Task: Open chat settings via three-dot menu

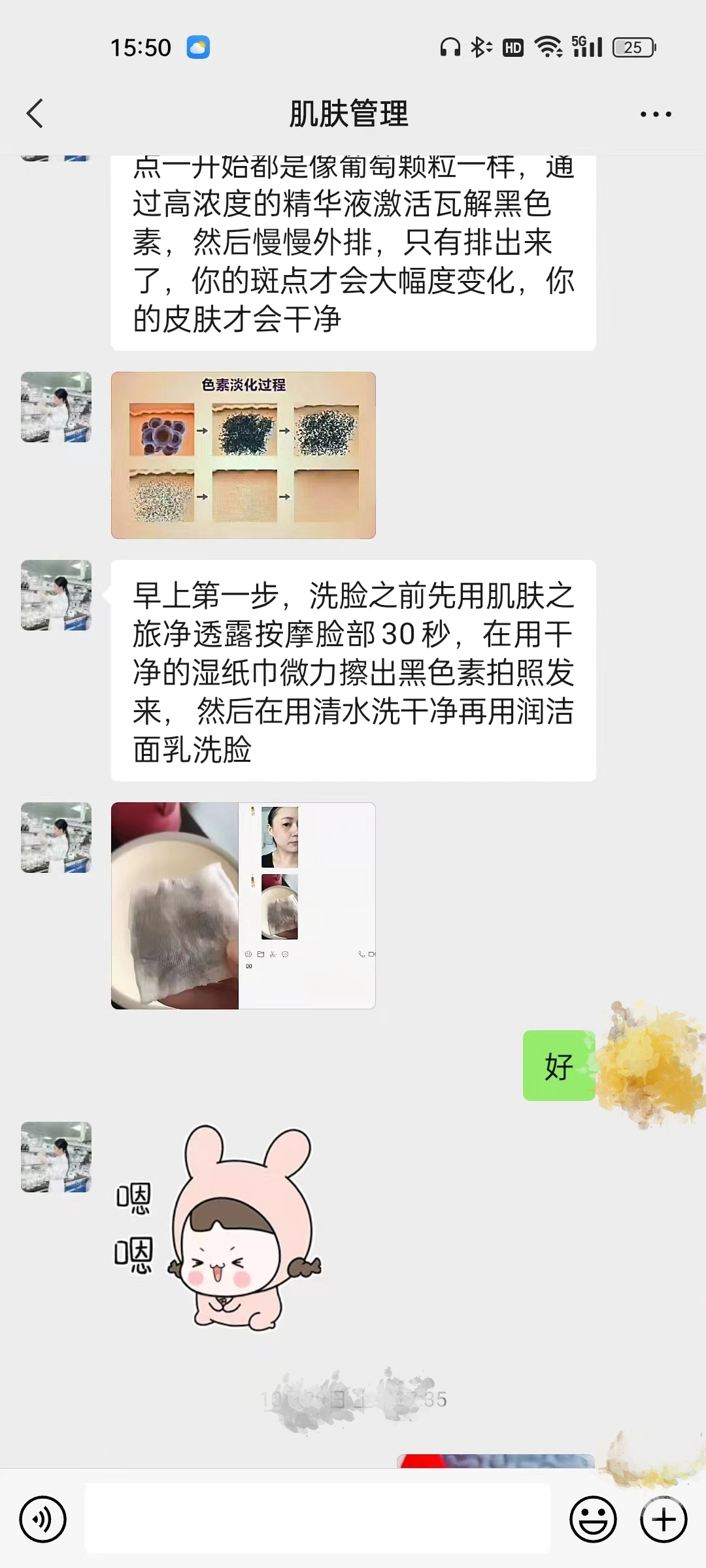Action: (x=654, y=112)
